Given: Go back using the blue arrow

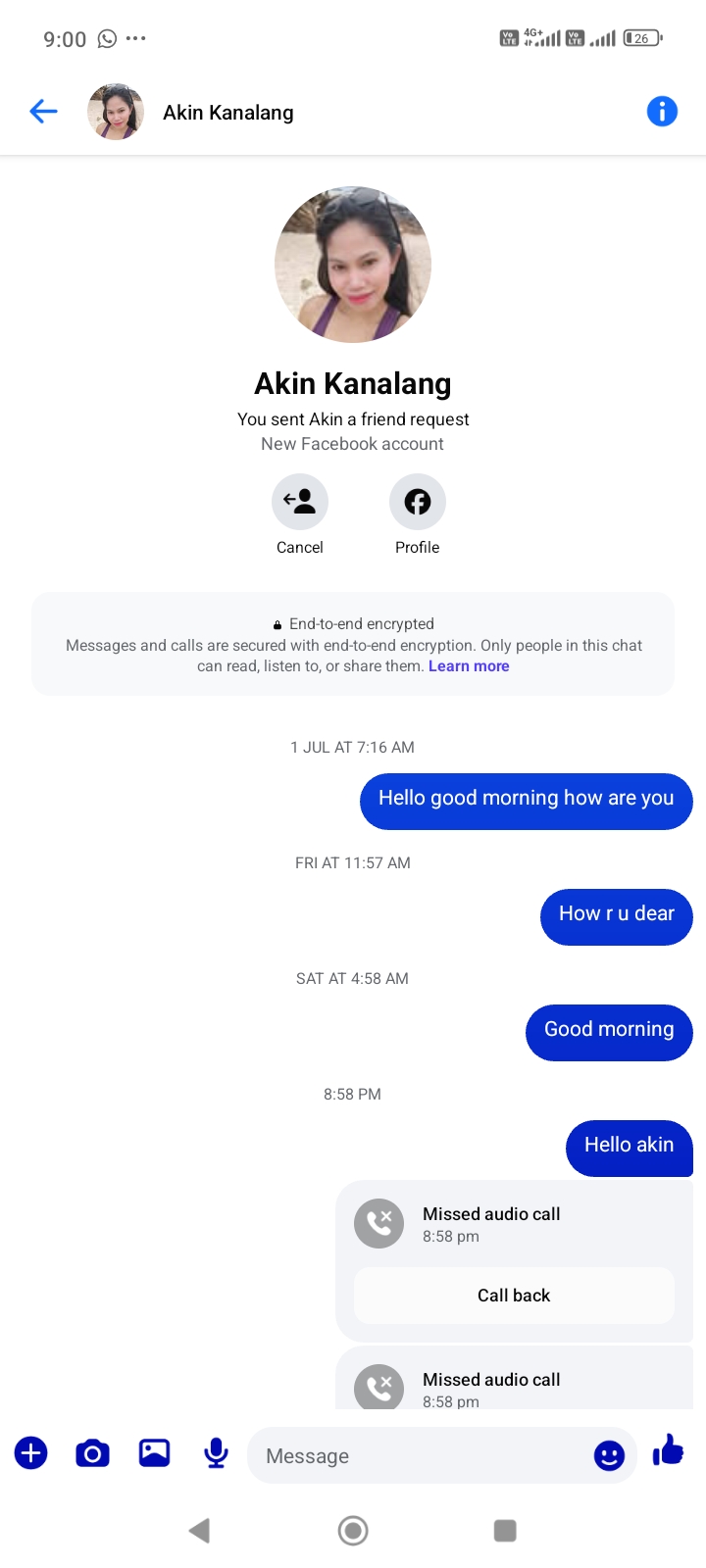Looking at the screenshot, I should pos(43,112).
